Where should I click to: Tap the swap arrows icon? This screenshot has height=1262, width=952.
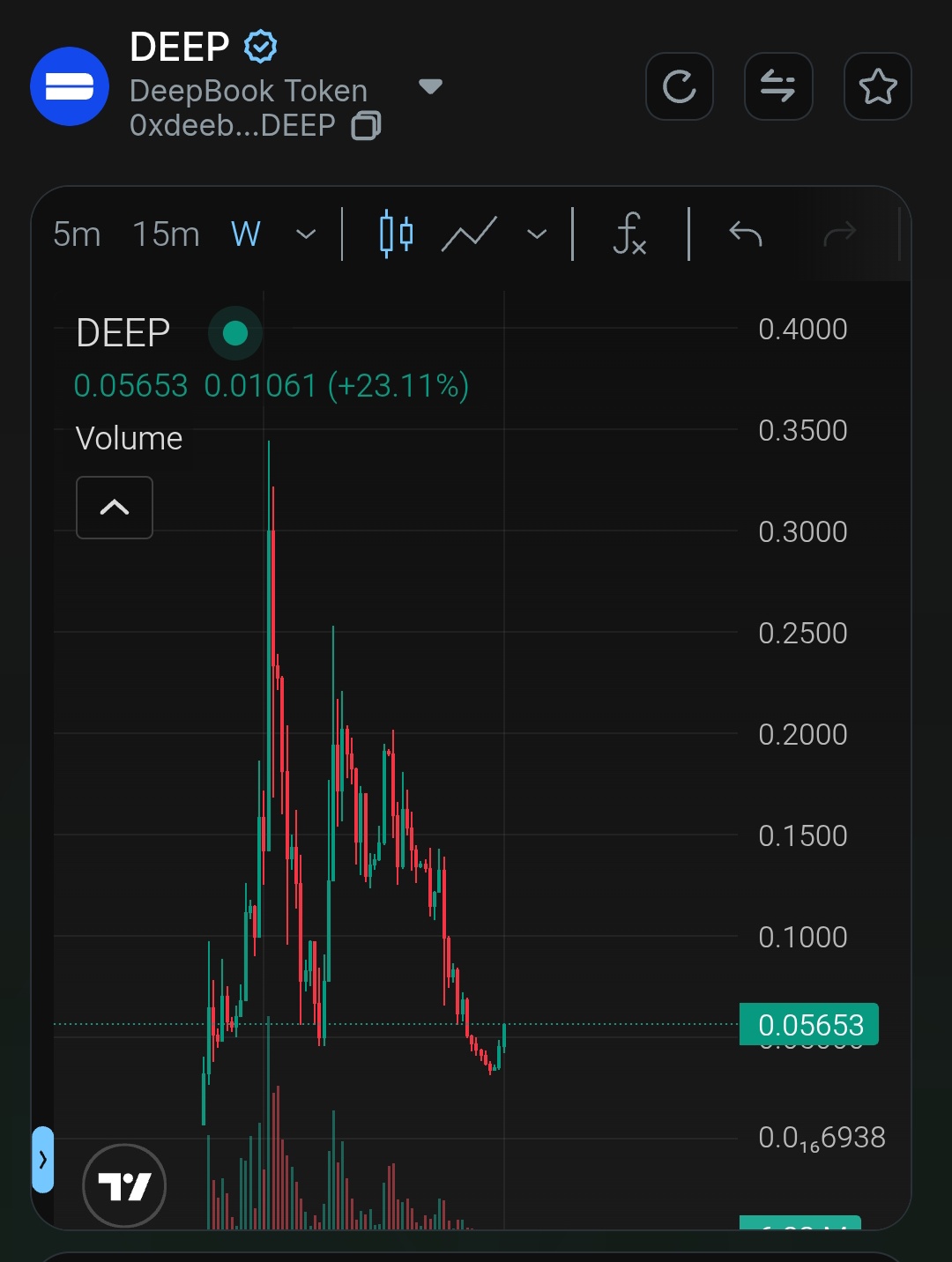(x=777, y=86)
